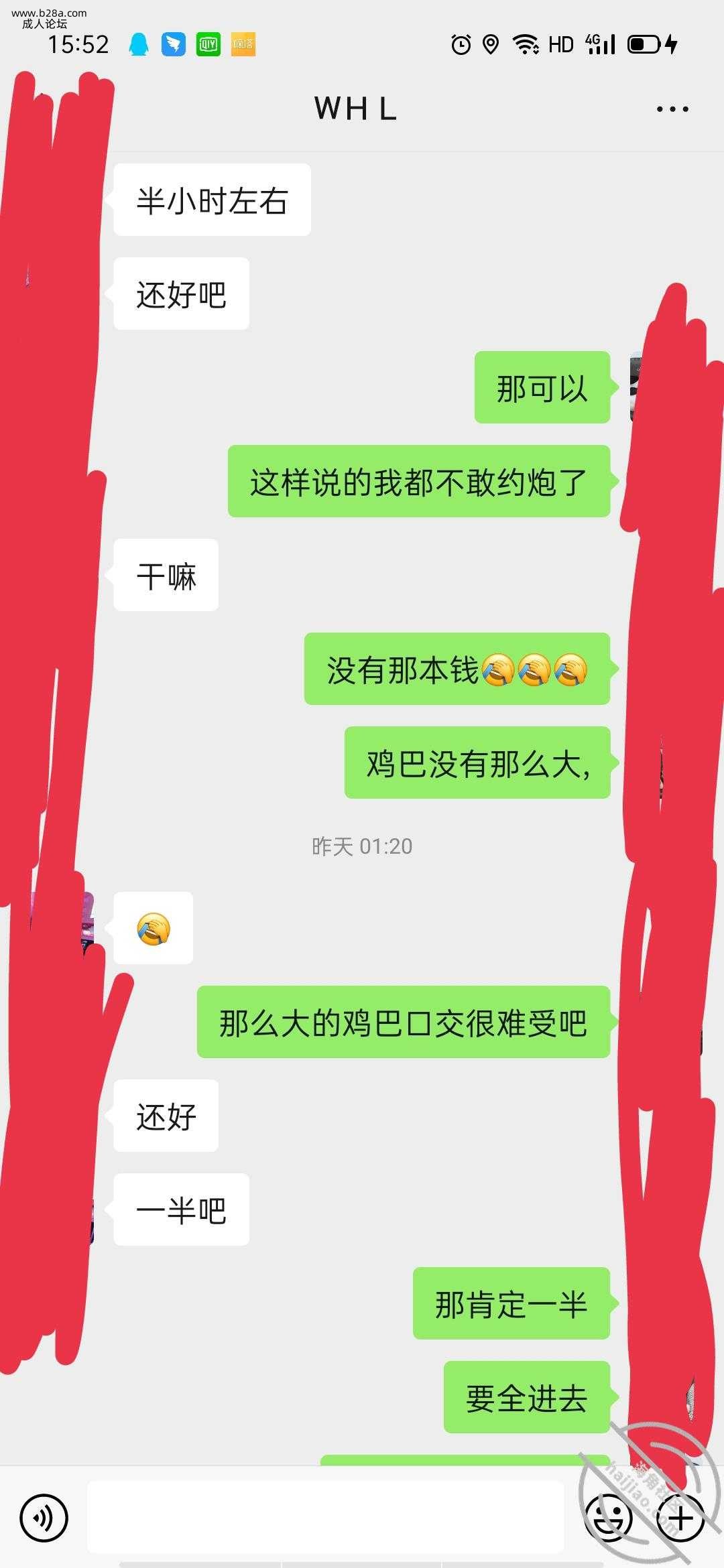This screenshot has width=724, height=1568.
Task: Open the three-dot chat options menu
Action: click(x=672, y=109)
